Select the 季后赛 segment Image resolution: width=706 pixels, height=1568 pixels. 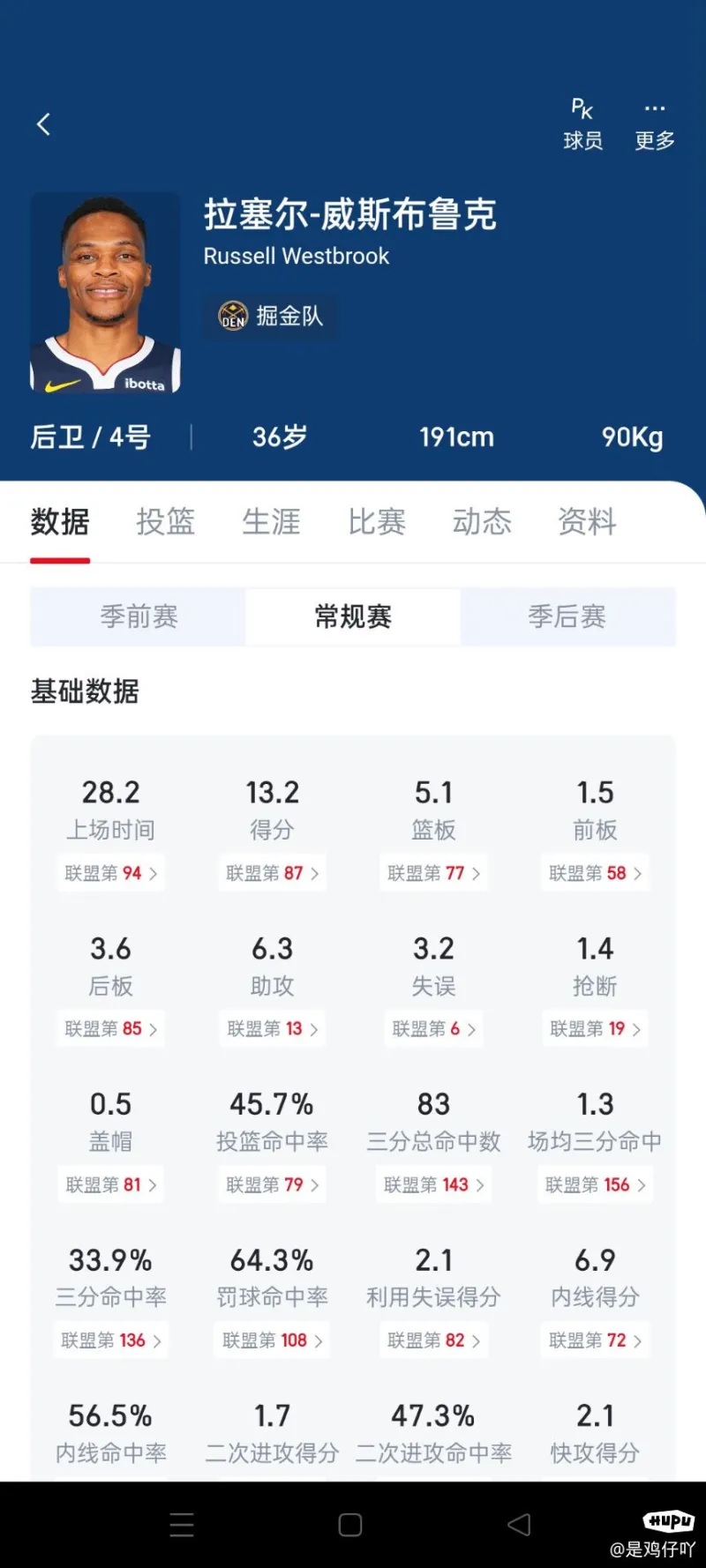pyautogui.click(x=567, y=616)
